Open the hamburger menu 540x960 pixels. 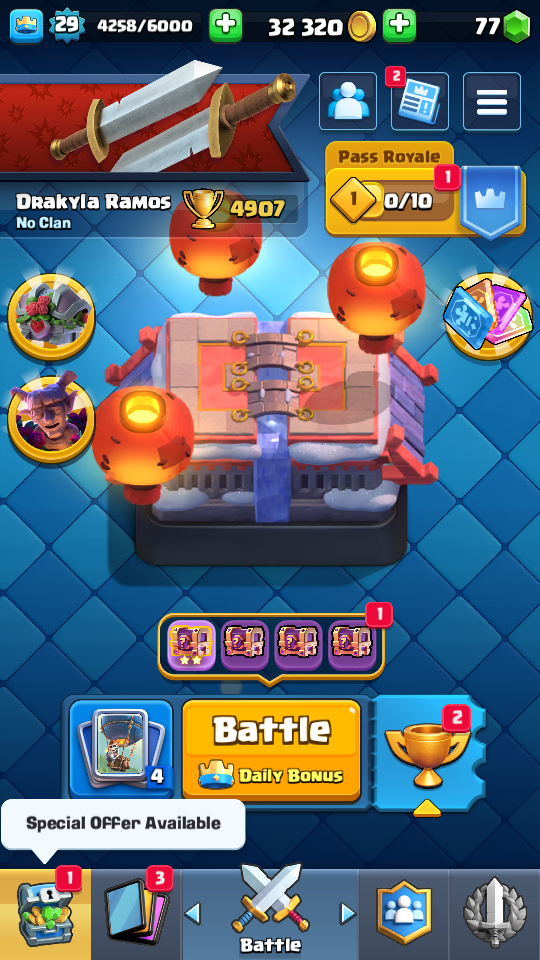[492, 101]
